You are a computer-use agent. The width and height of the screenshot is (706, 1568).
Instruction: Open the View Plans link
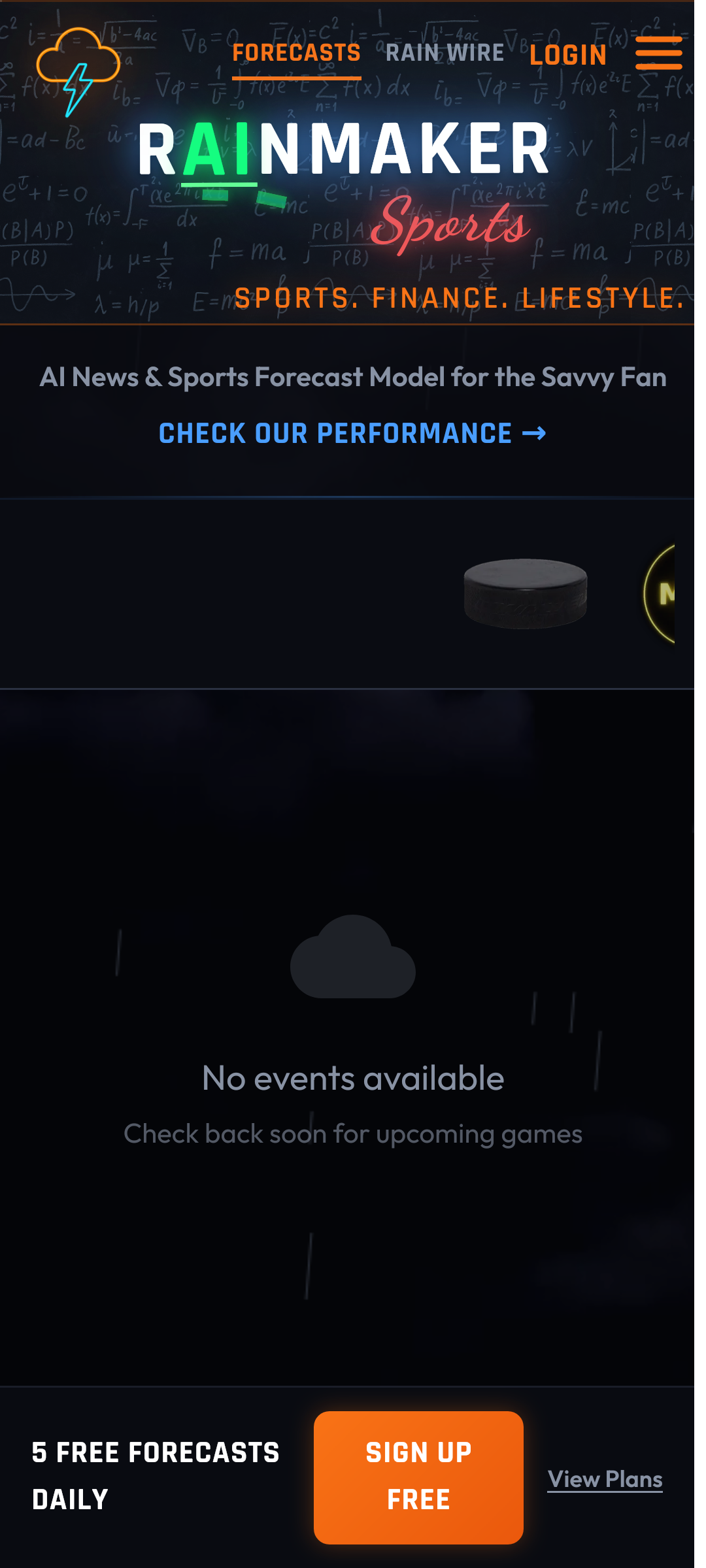click(605, 1479)
